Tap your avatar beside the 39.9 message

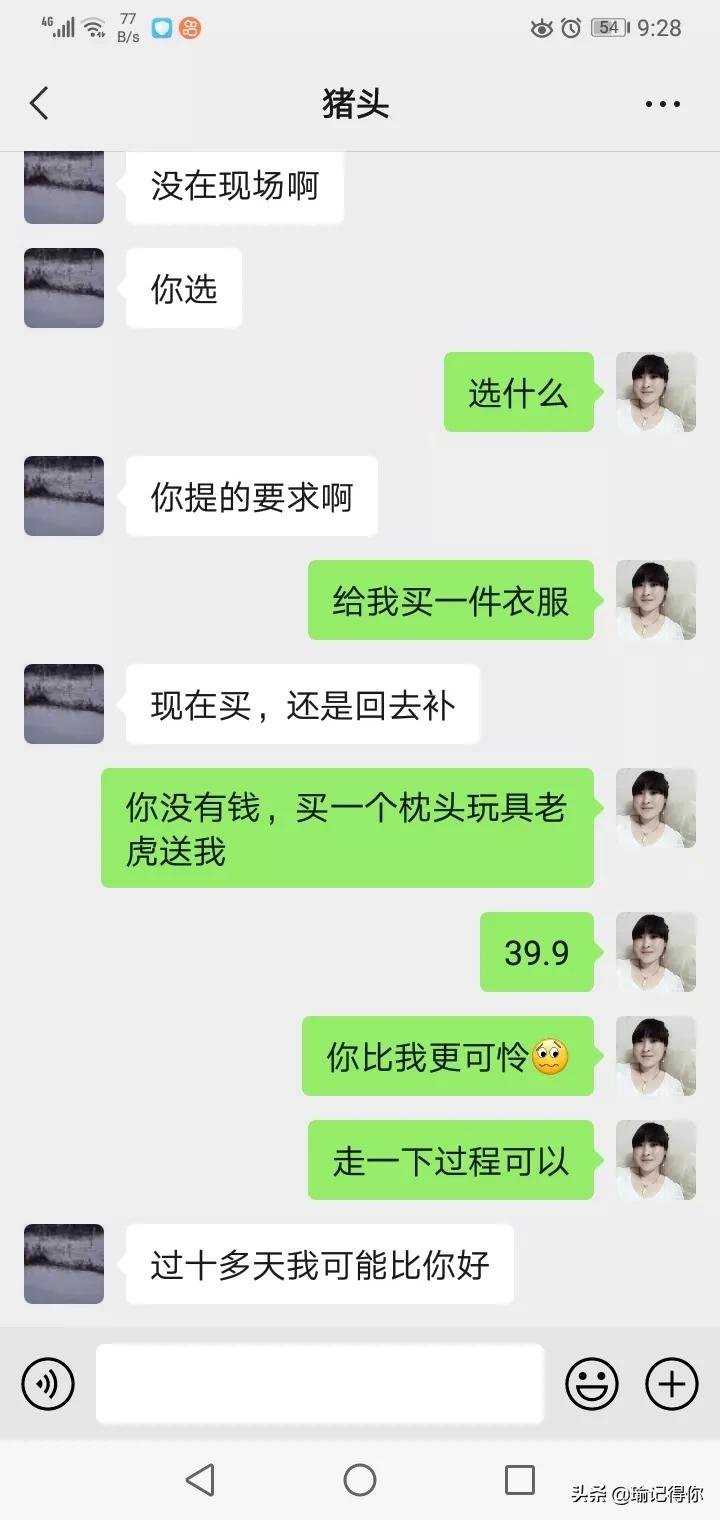pos(656,952)
